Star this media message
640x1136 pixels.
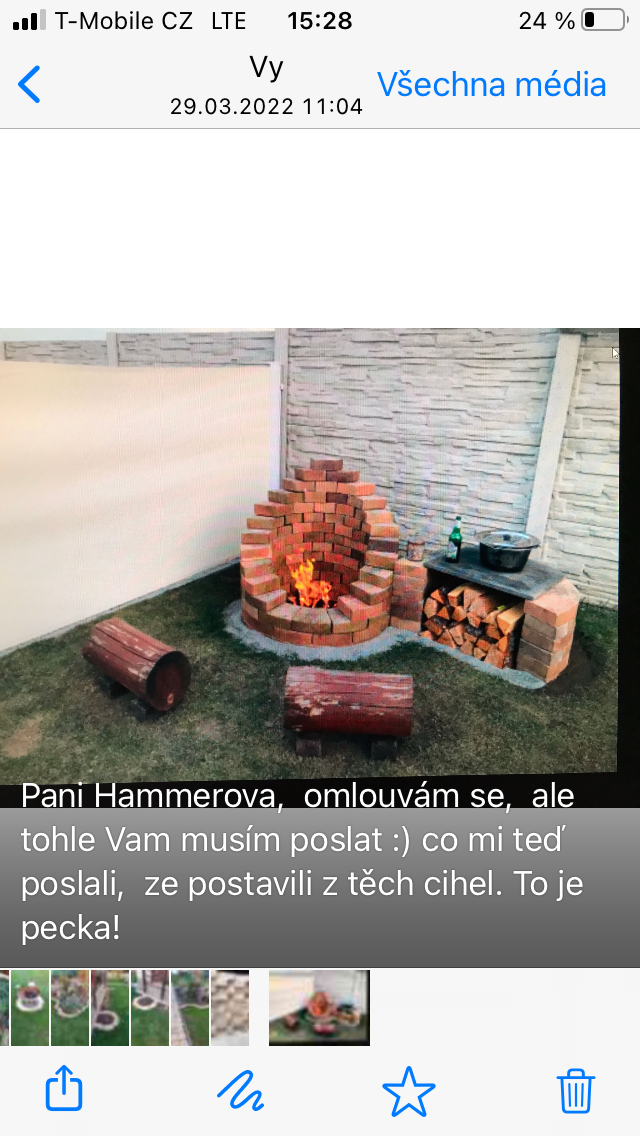point(409,1089)
